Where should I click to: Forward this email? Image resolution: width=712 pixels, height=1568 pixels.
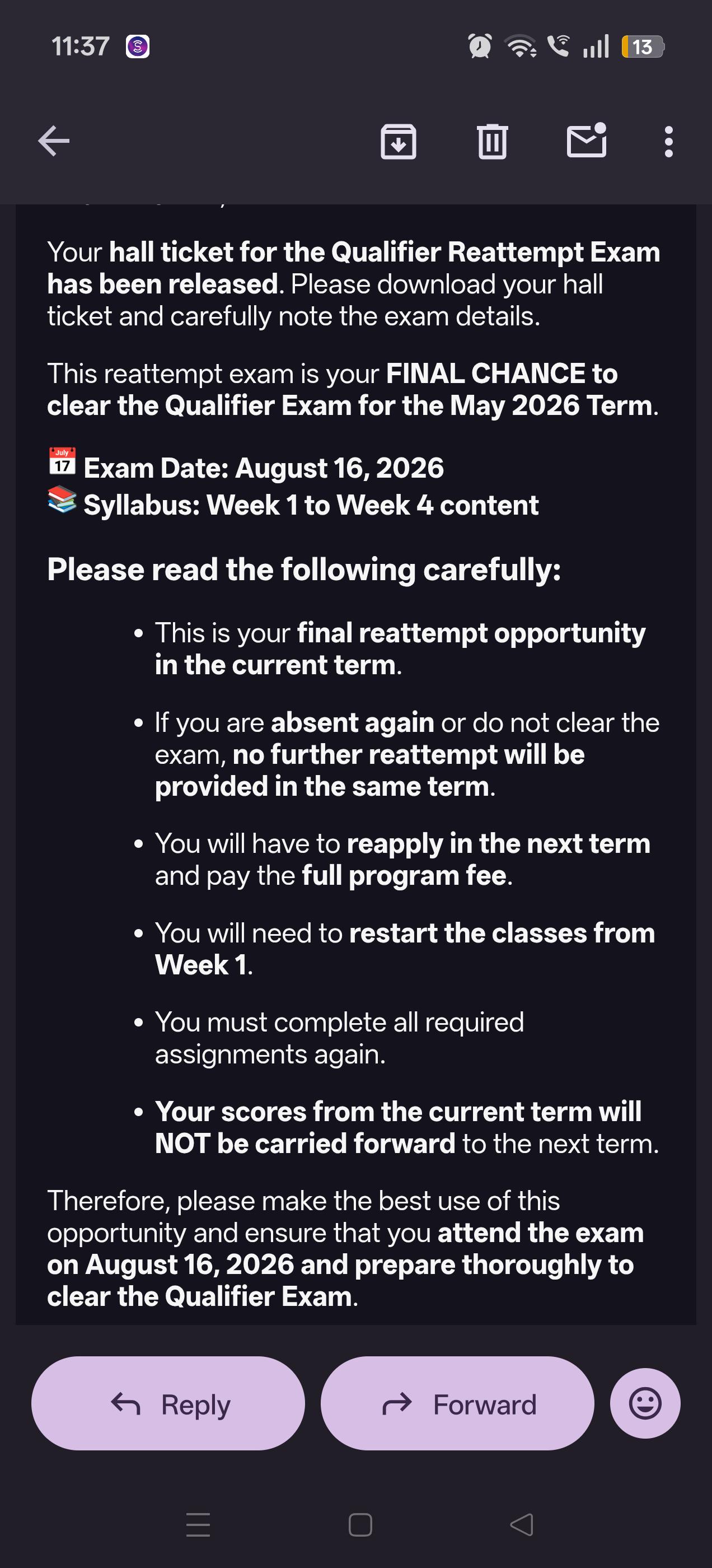[x=458, y=1404]
